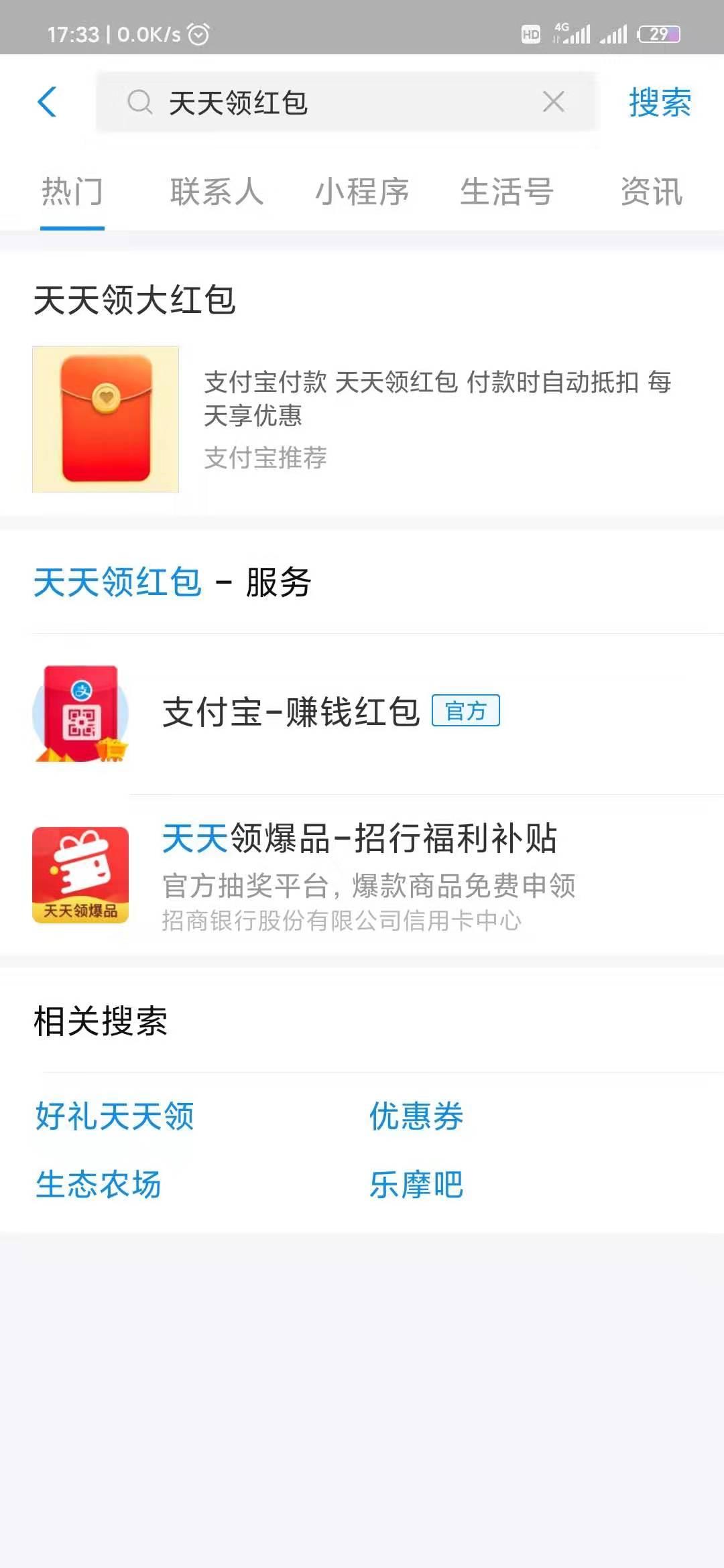This screenshot has height=1568, width=724.
Task: Switch to the 资讯 tab
Action: pos(652,192)
